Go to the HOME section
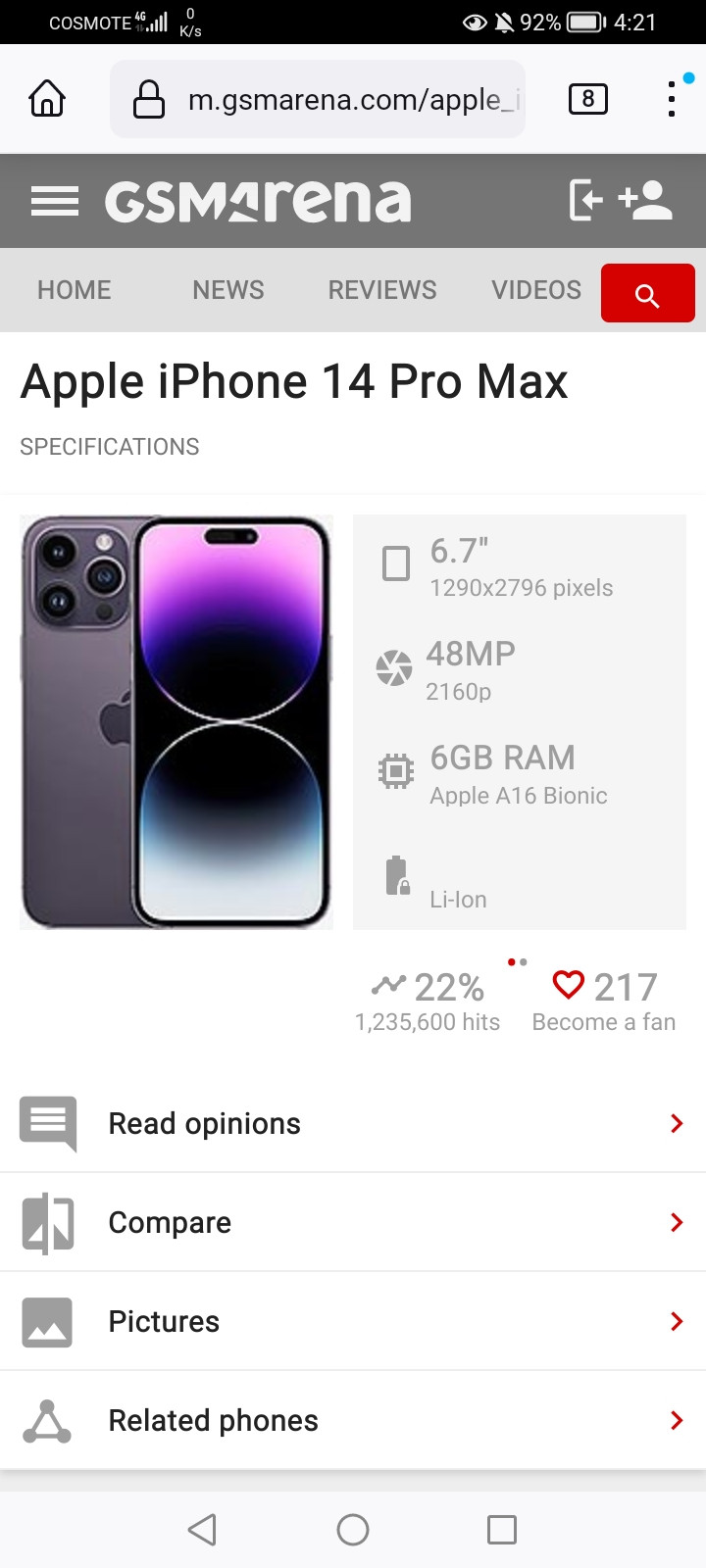706x1568 pixels. coord(75,290)
